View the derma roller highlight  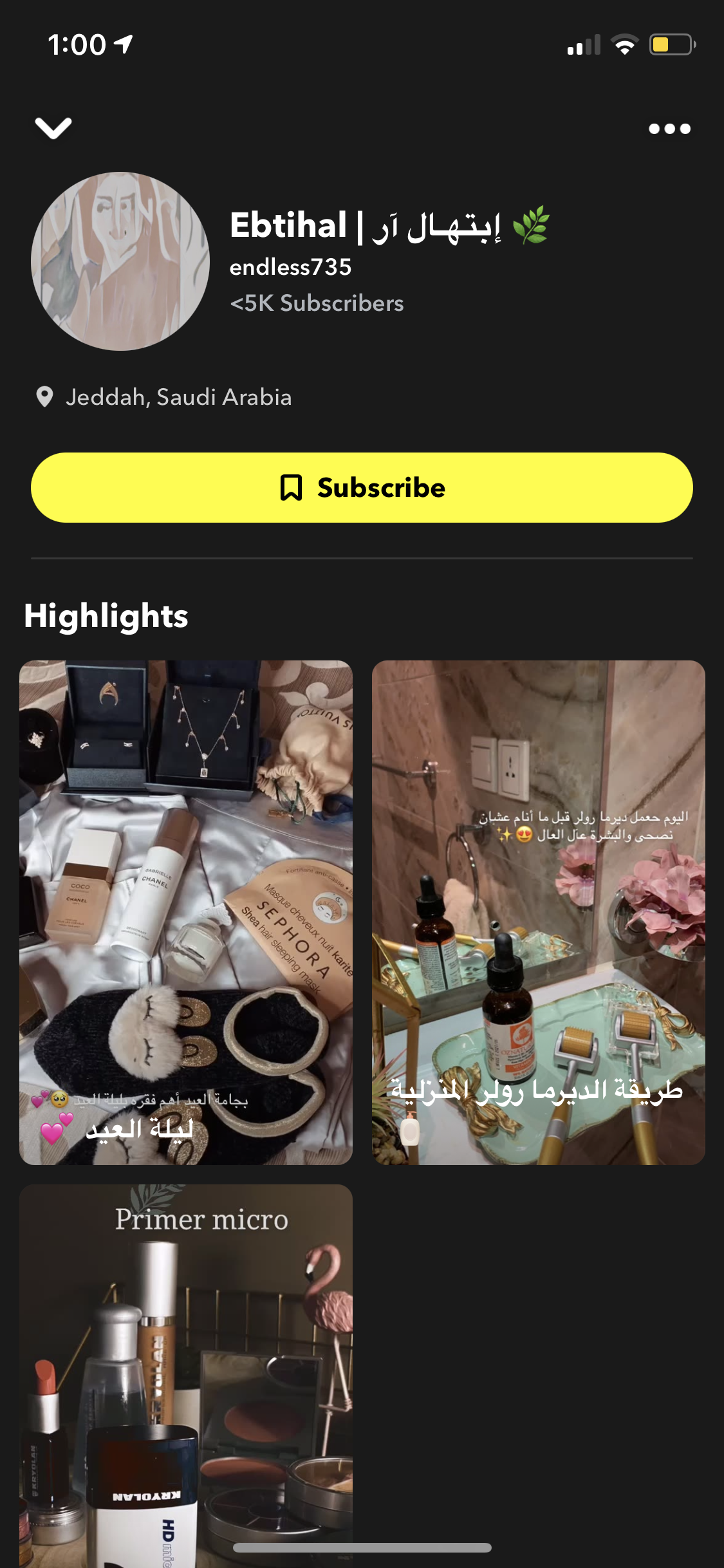538,912
